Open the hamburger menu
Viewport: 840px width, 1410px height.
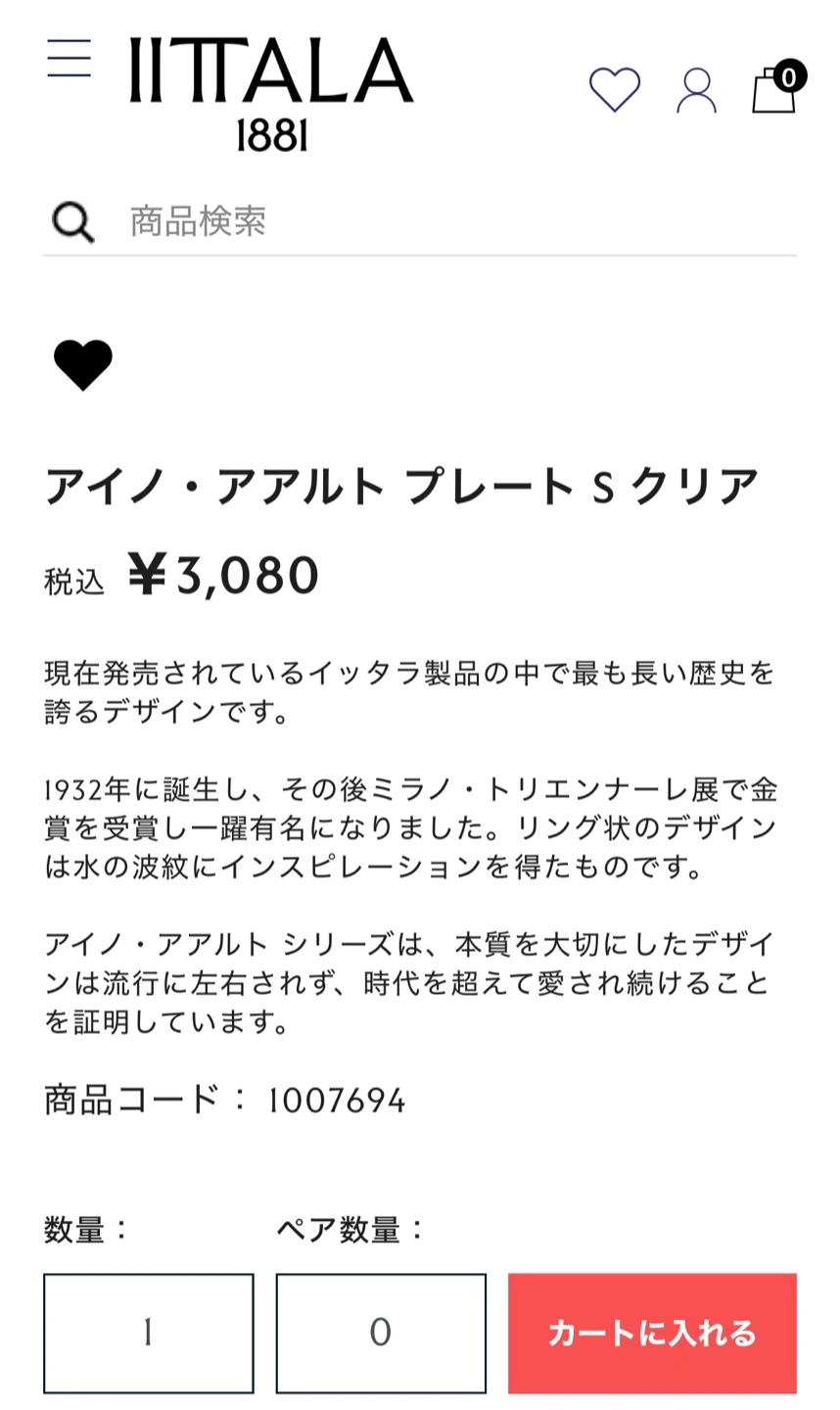(70, 59)
